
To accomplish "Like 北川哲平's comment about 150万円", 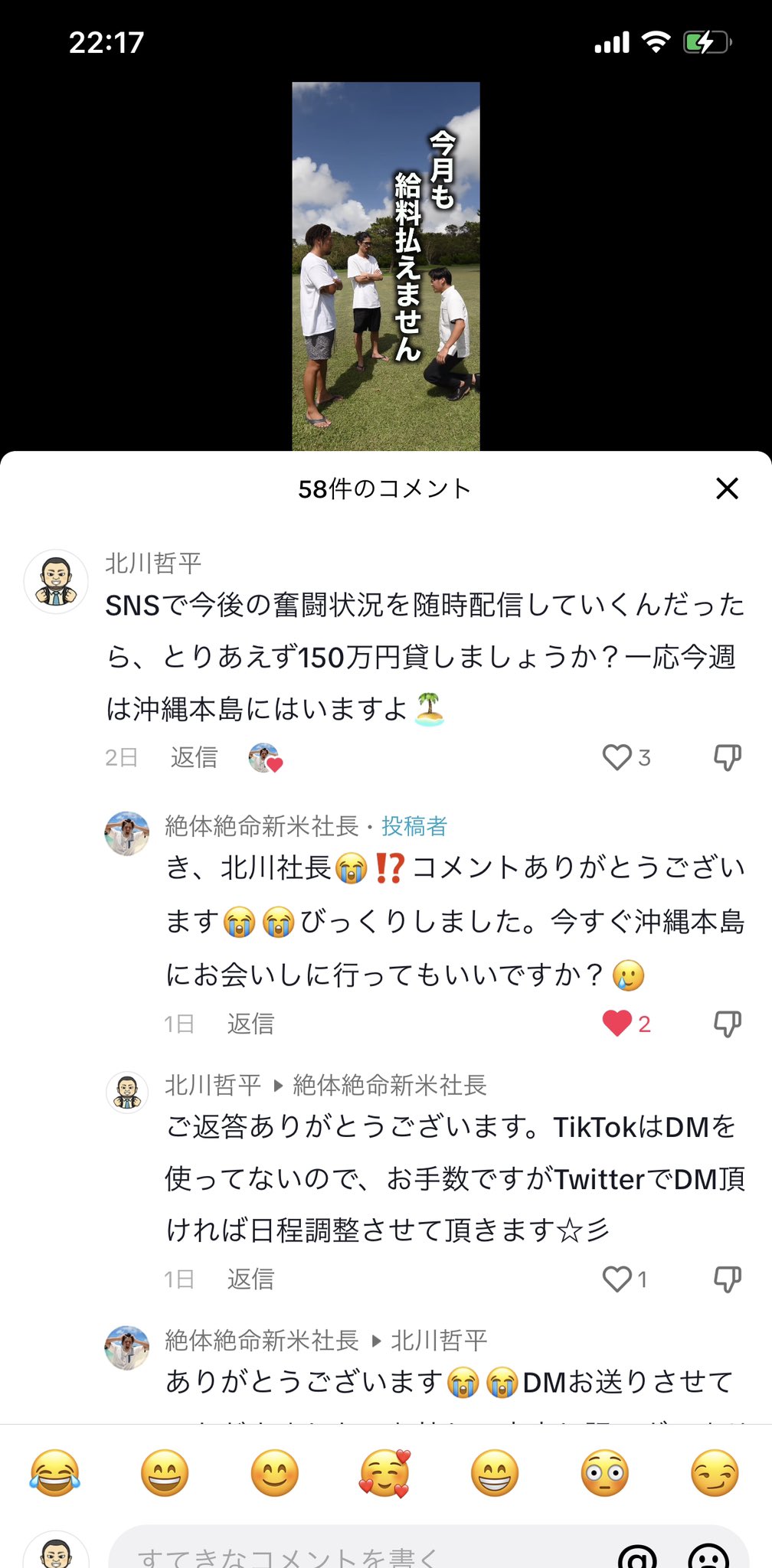I will (x=617, y=757).
